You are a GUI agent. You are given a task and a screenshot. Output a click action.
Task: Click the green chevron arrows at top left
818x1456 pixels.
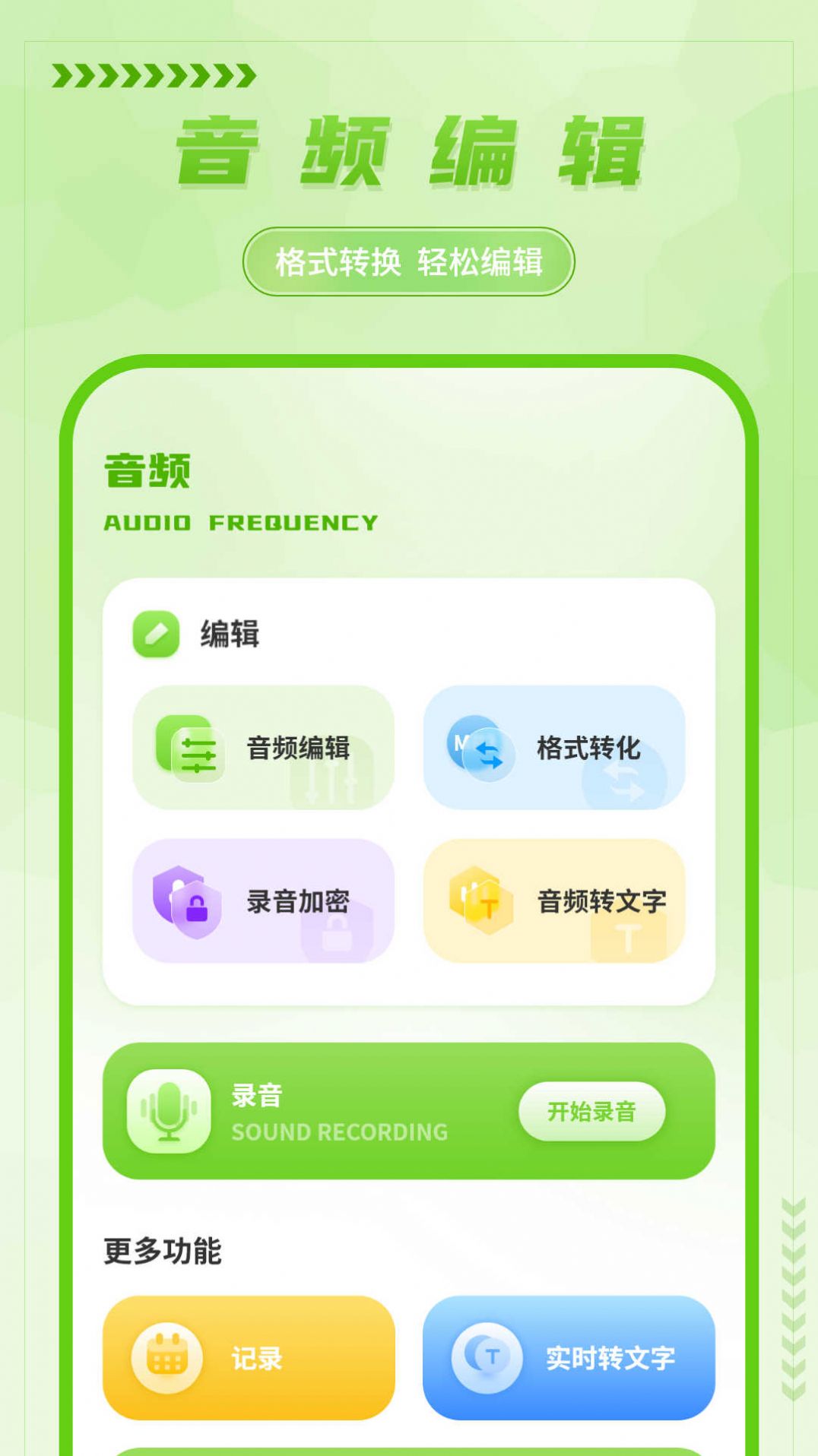[x=152, y=75]
